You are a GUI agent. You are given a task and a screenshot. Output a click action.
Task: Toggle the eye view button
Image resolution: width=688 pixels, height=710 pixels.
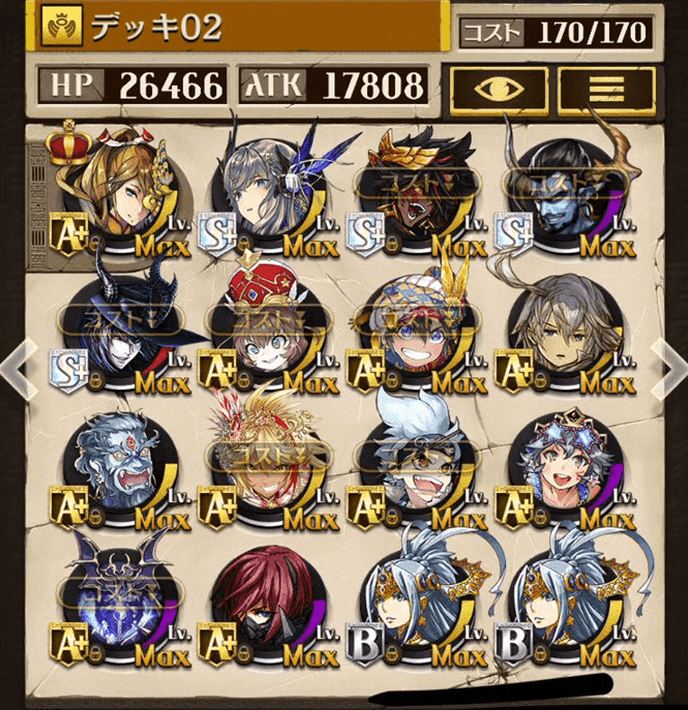[x=498, y=87]
